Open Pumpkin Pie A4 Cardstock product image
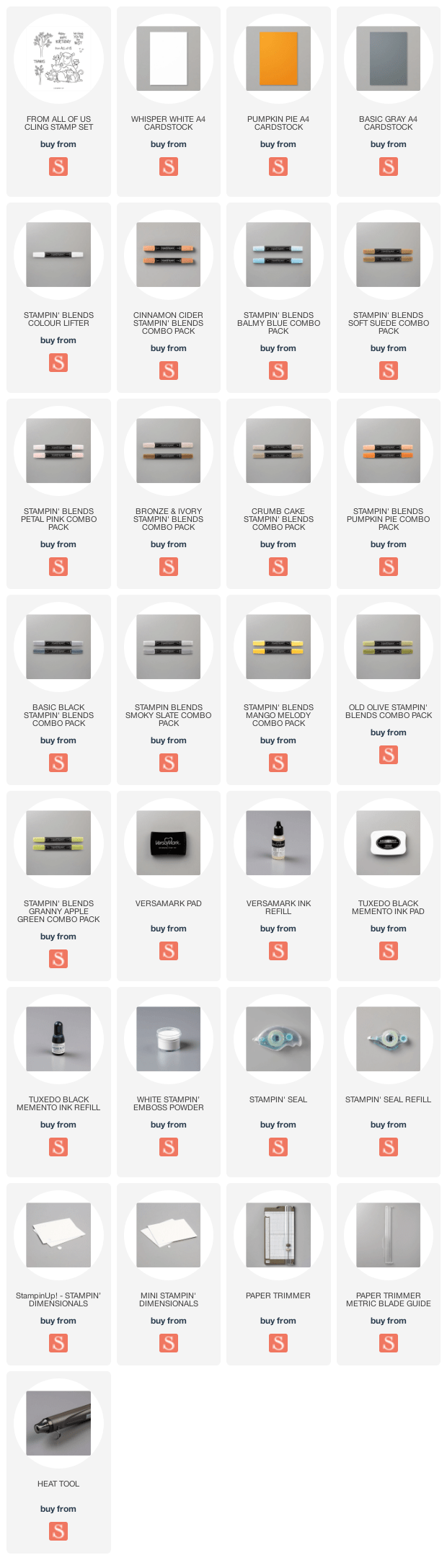Image resolution: width=447 pixels, height=1568 pixels. coord(278,58)
